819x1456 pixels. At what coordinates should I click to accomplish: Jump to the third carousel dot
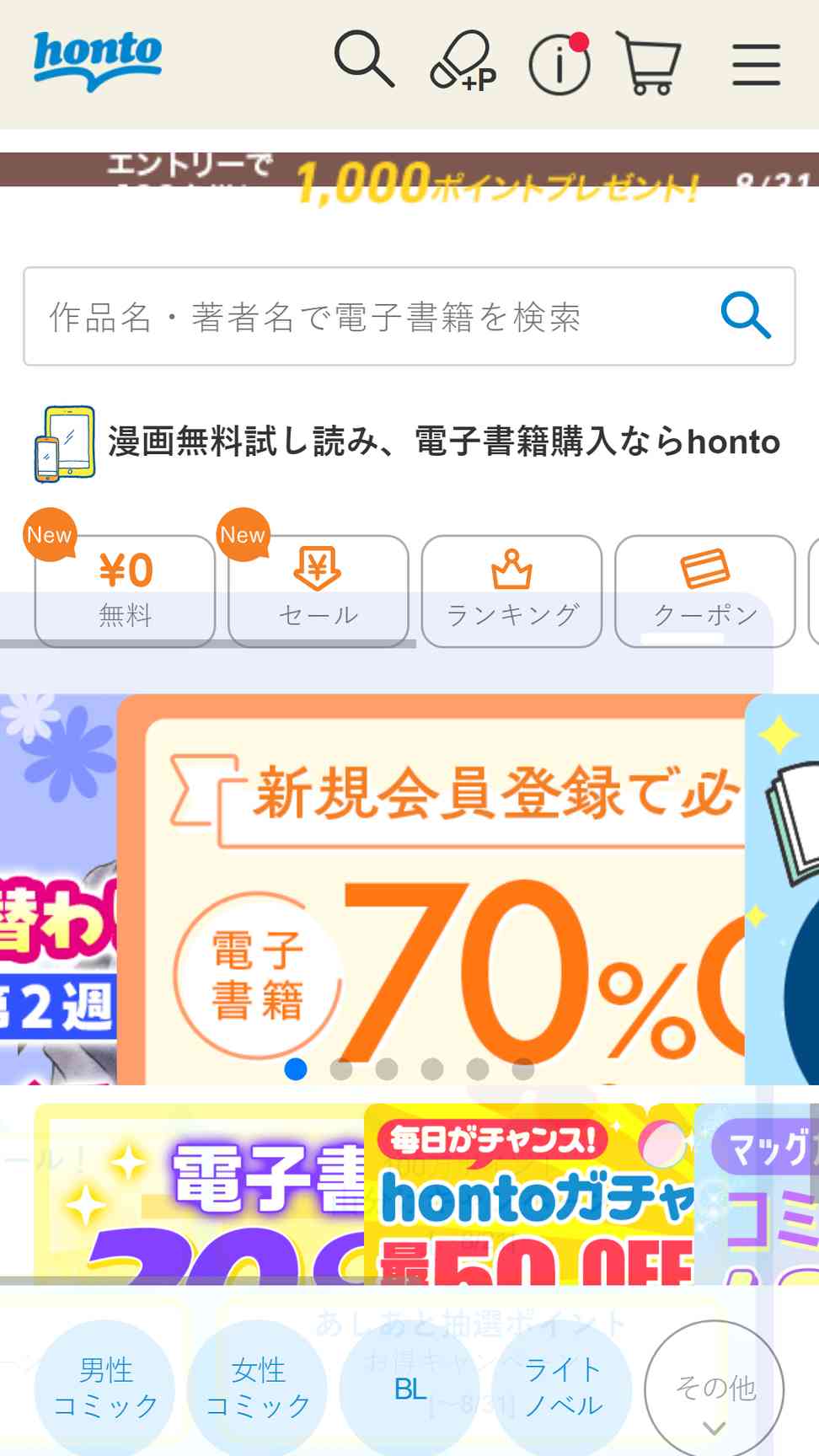click(x=387, y=1068)
